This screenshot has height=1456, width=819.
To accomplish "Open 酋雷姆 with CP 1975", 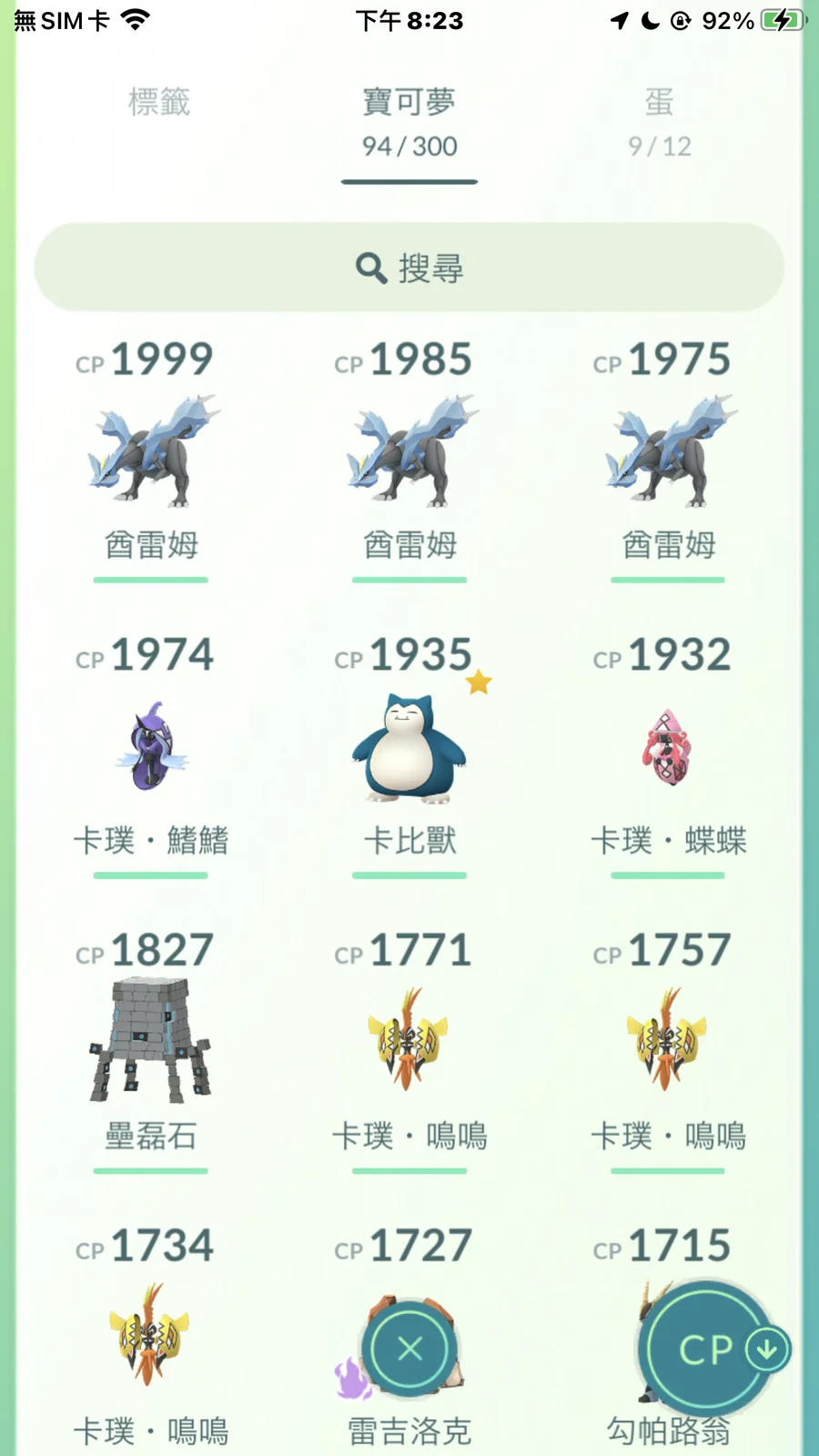I will [x=669, y=452].
